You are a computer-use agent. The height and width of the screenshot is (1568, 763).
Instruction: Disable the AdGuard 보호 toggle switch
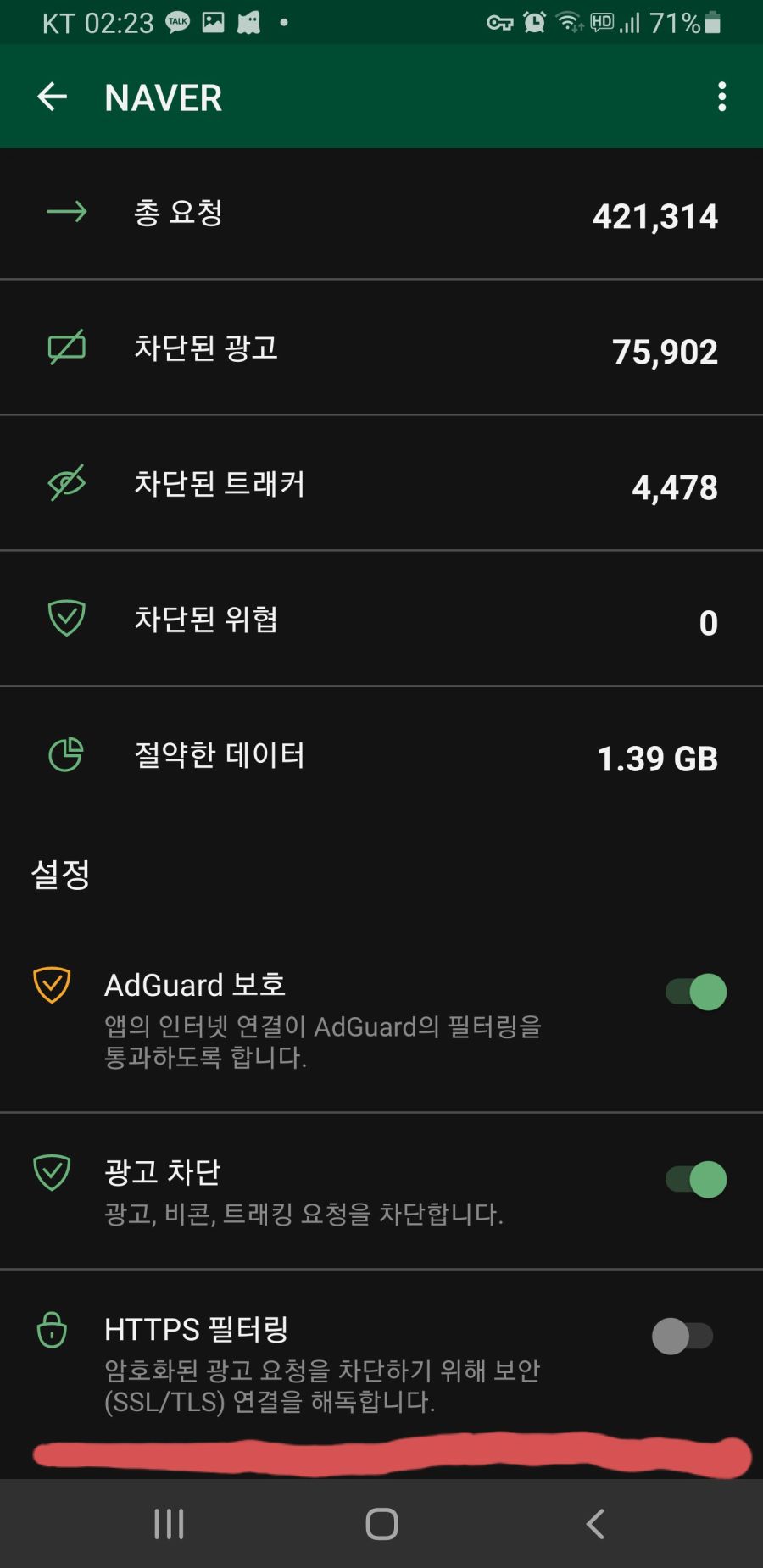(x=693, y=990)
